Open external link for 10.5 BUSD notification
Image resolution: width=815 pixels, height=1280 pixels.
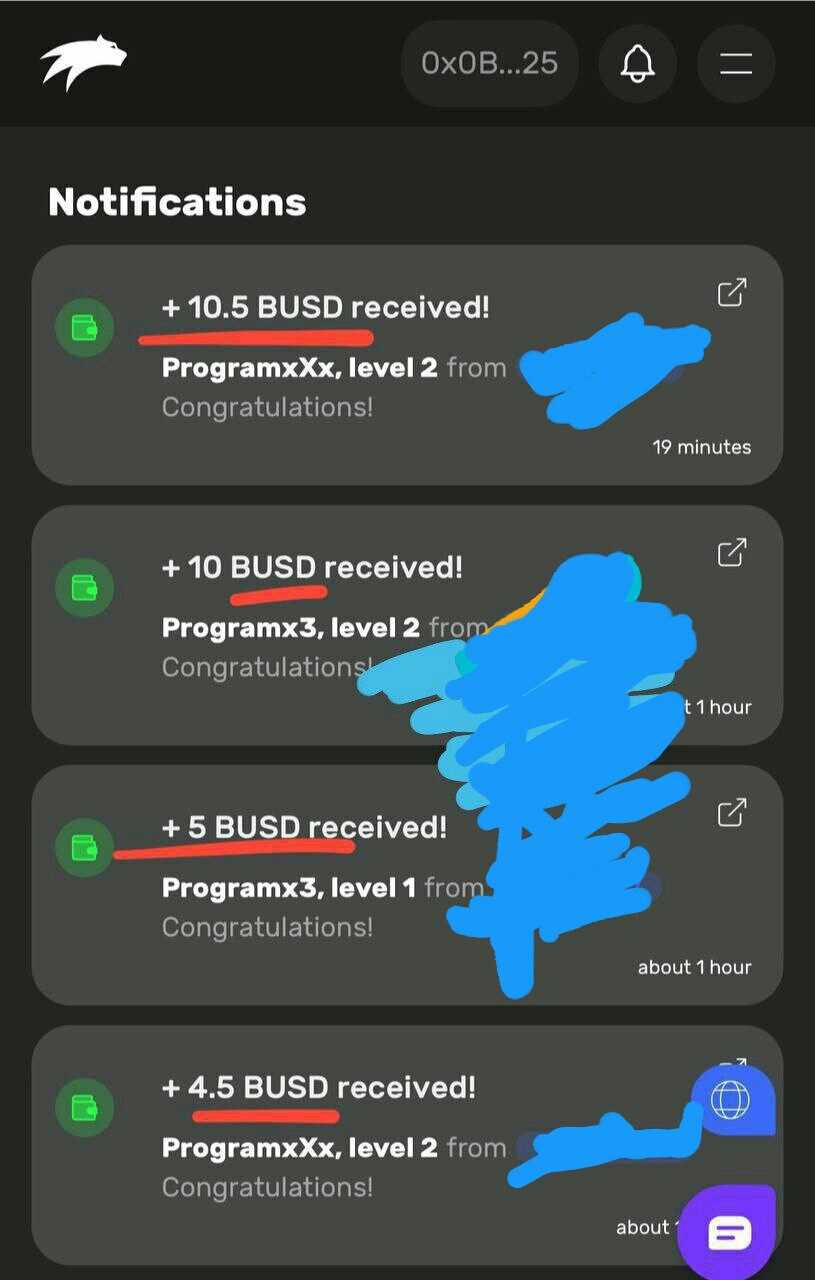click(x=732, y=293)
